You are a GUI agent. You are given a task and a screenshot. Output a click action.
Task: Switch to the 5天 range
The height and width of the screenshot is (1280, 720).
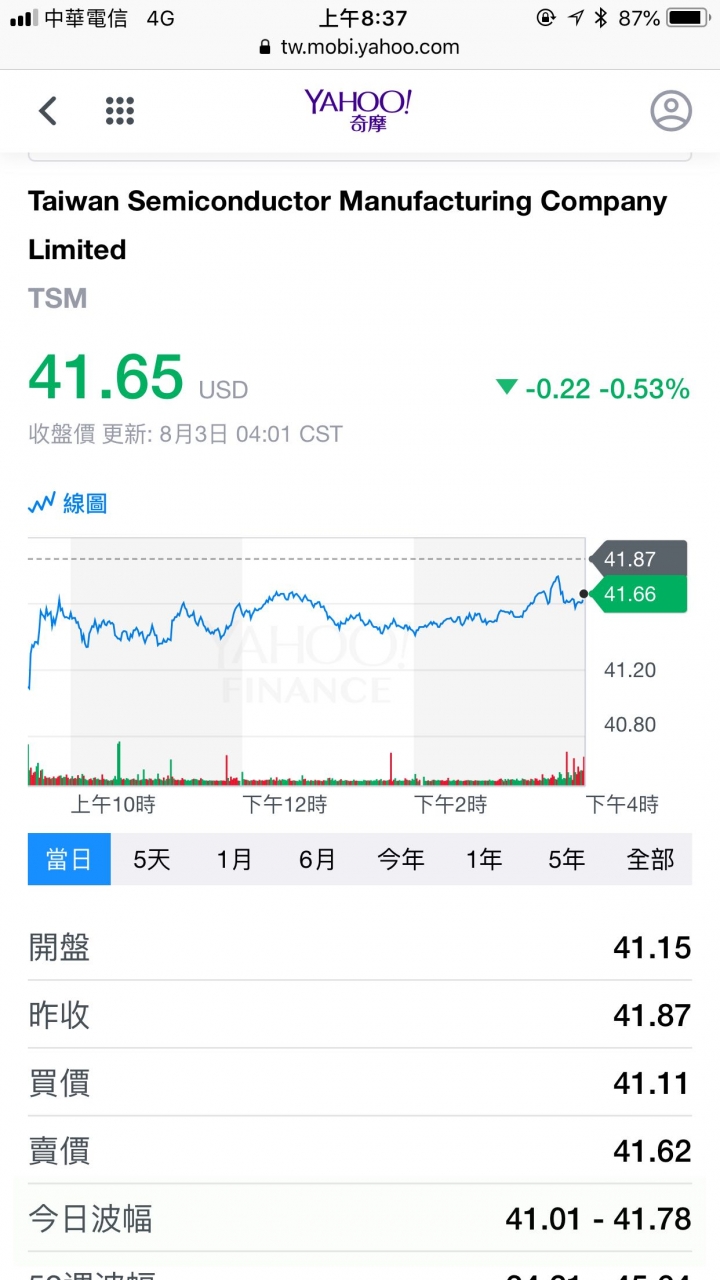click(x=152, y=860)
